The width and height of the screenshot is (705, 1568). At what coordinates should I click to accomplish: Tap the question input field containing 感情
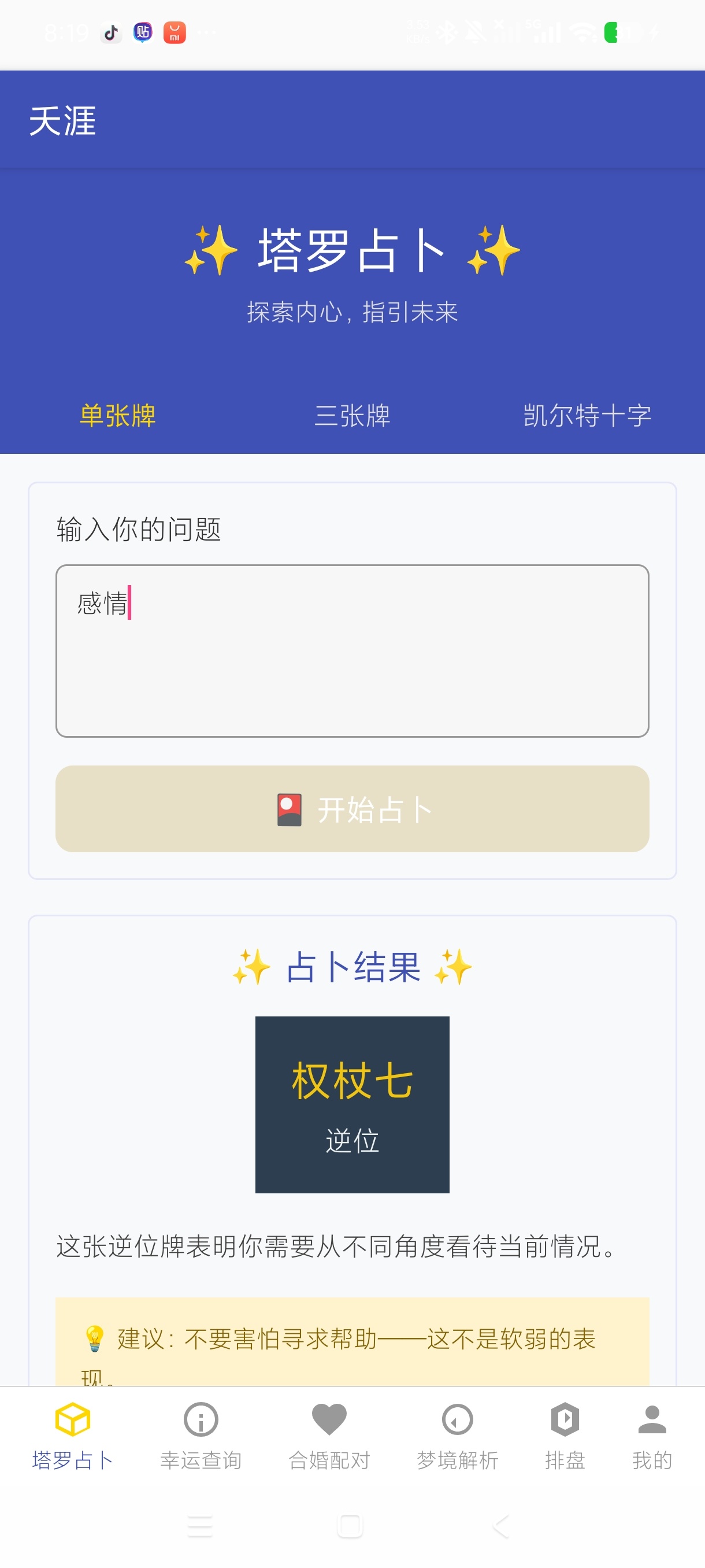(x=352, y=650)
